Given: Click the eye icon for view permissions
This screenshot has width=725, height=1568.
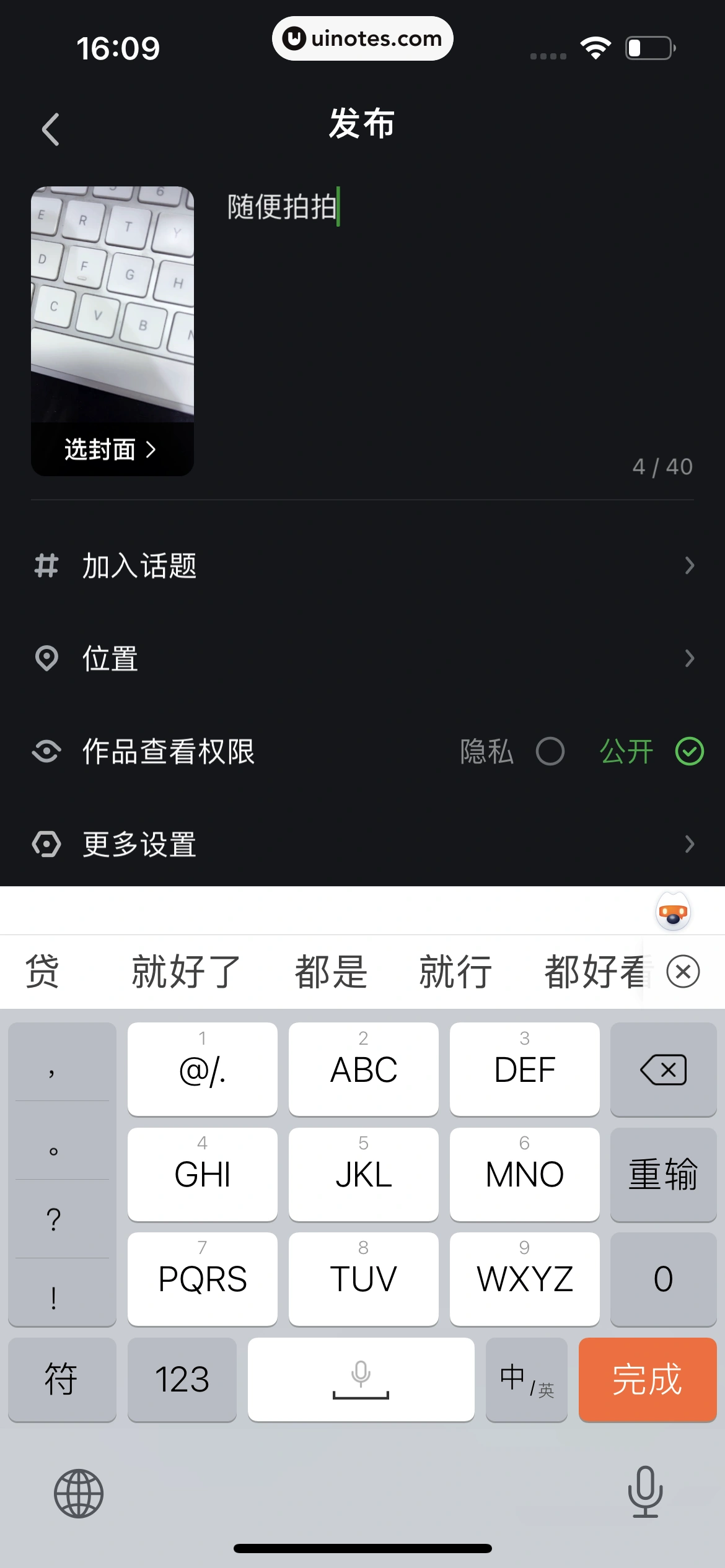Looking at the screenshot, I should point(46,751).
